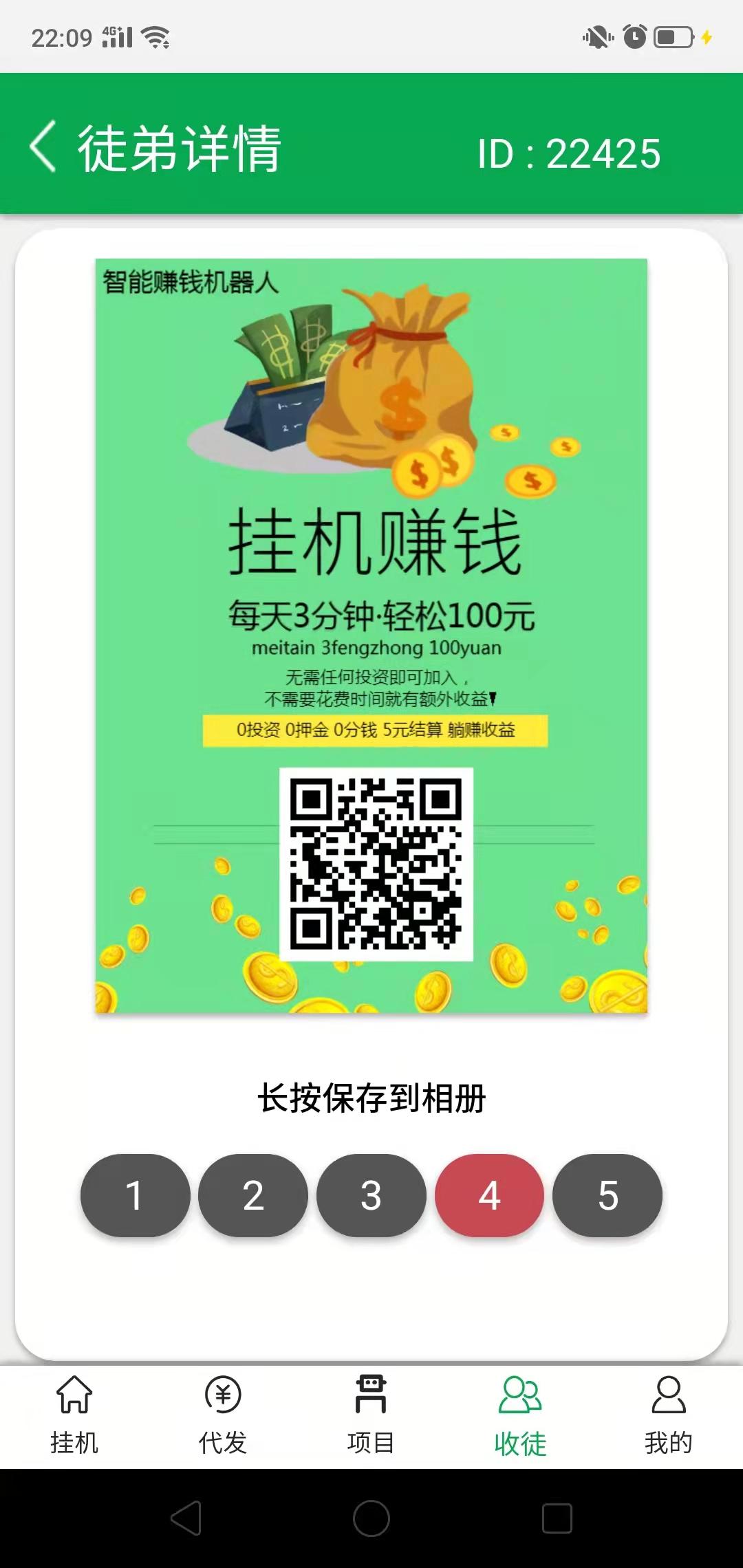Select poster template number 1
The image size is (743, 1568).
pos(135,1195)
